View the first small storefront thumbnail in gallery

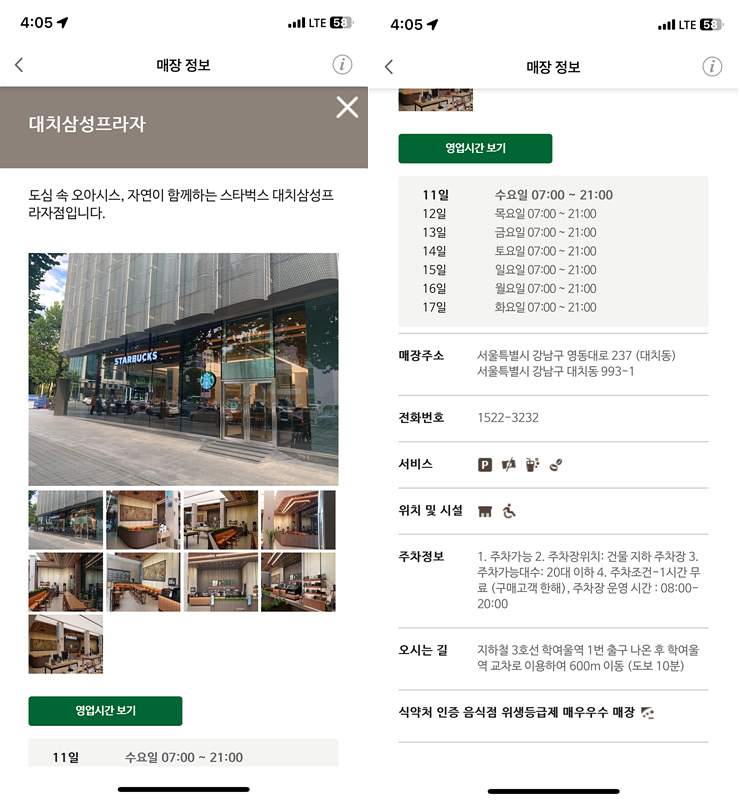65,520
